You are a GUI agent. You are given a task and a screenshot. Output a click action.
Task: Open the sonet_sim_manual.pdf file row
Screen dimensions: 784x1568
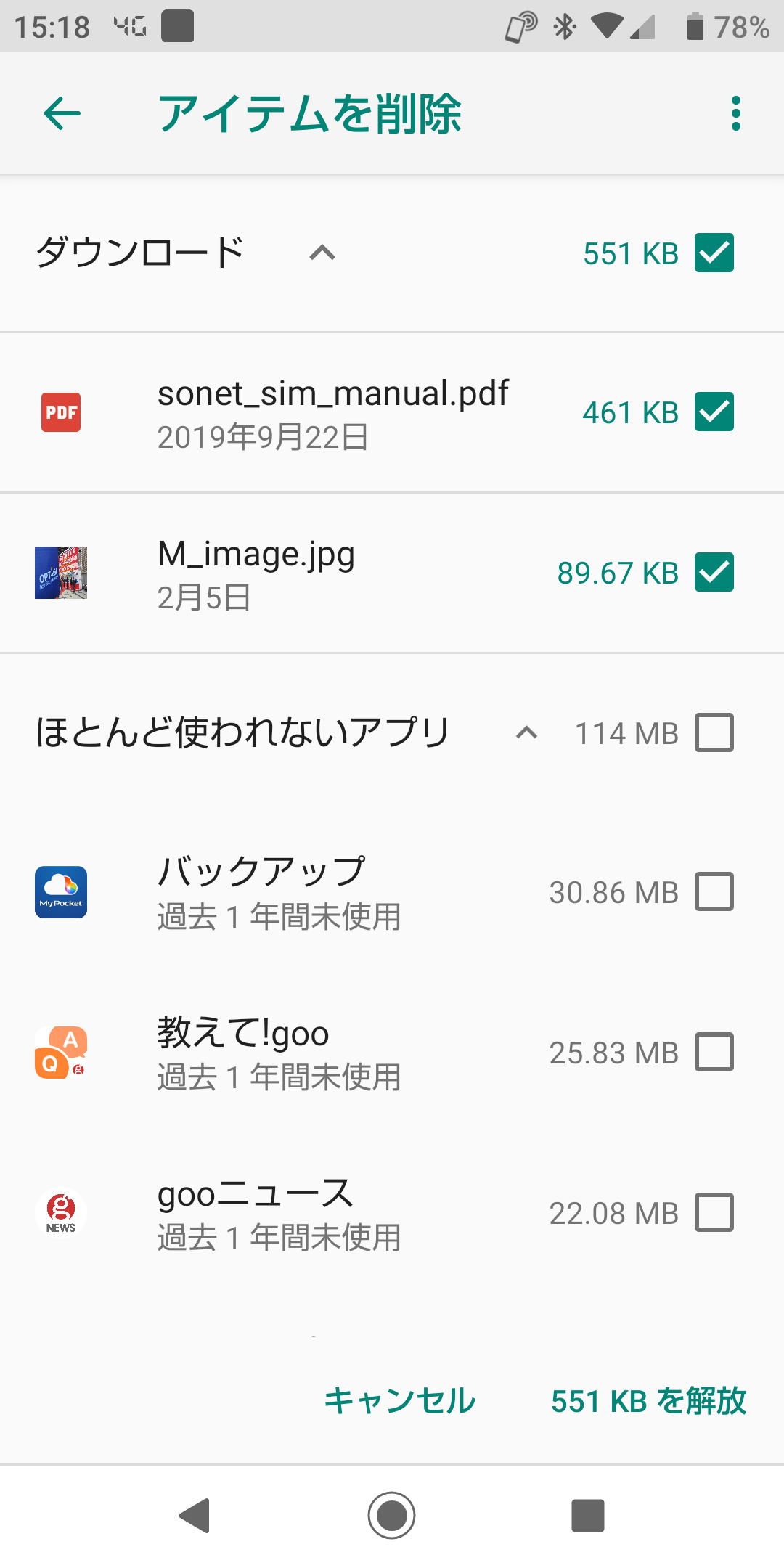[334, 412]
